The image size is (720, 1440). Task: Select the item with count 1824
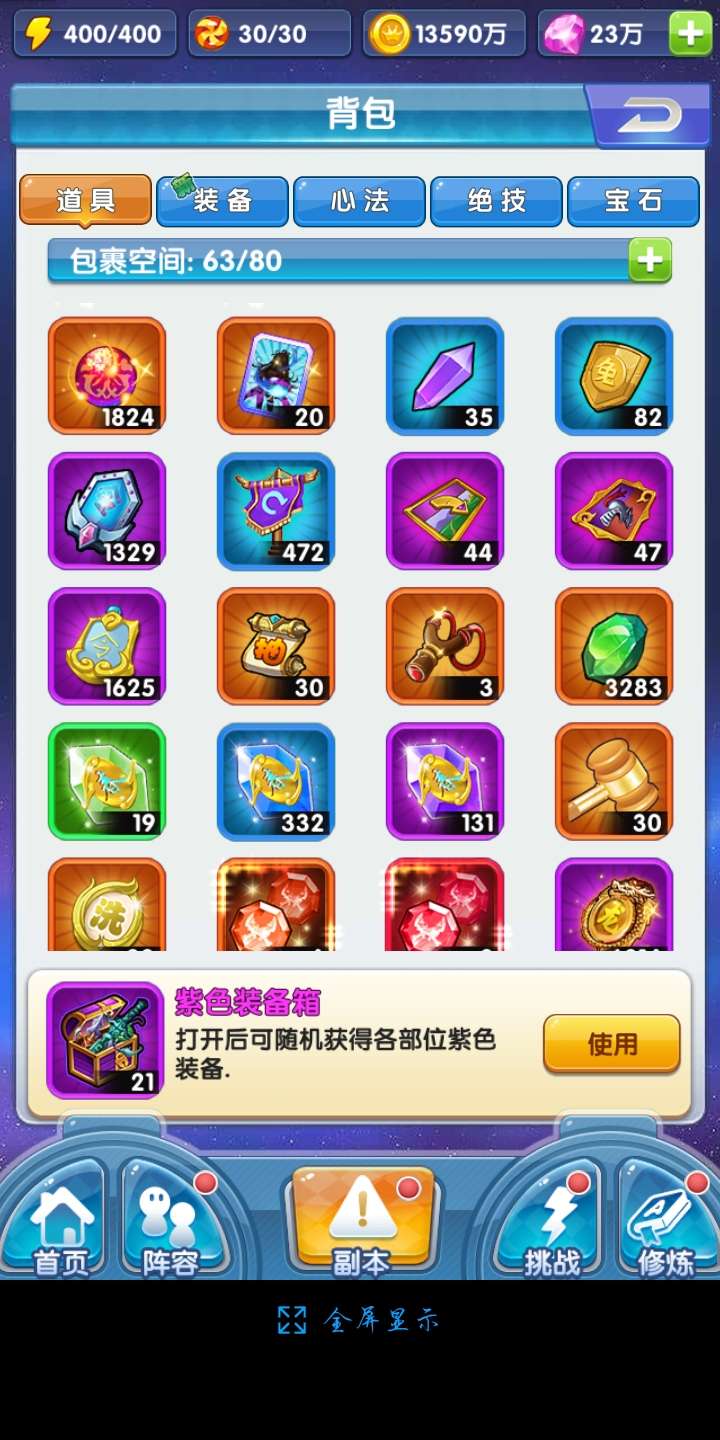[x=107, y=375]
